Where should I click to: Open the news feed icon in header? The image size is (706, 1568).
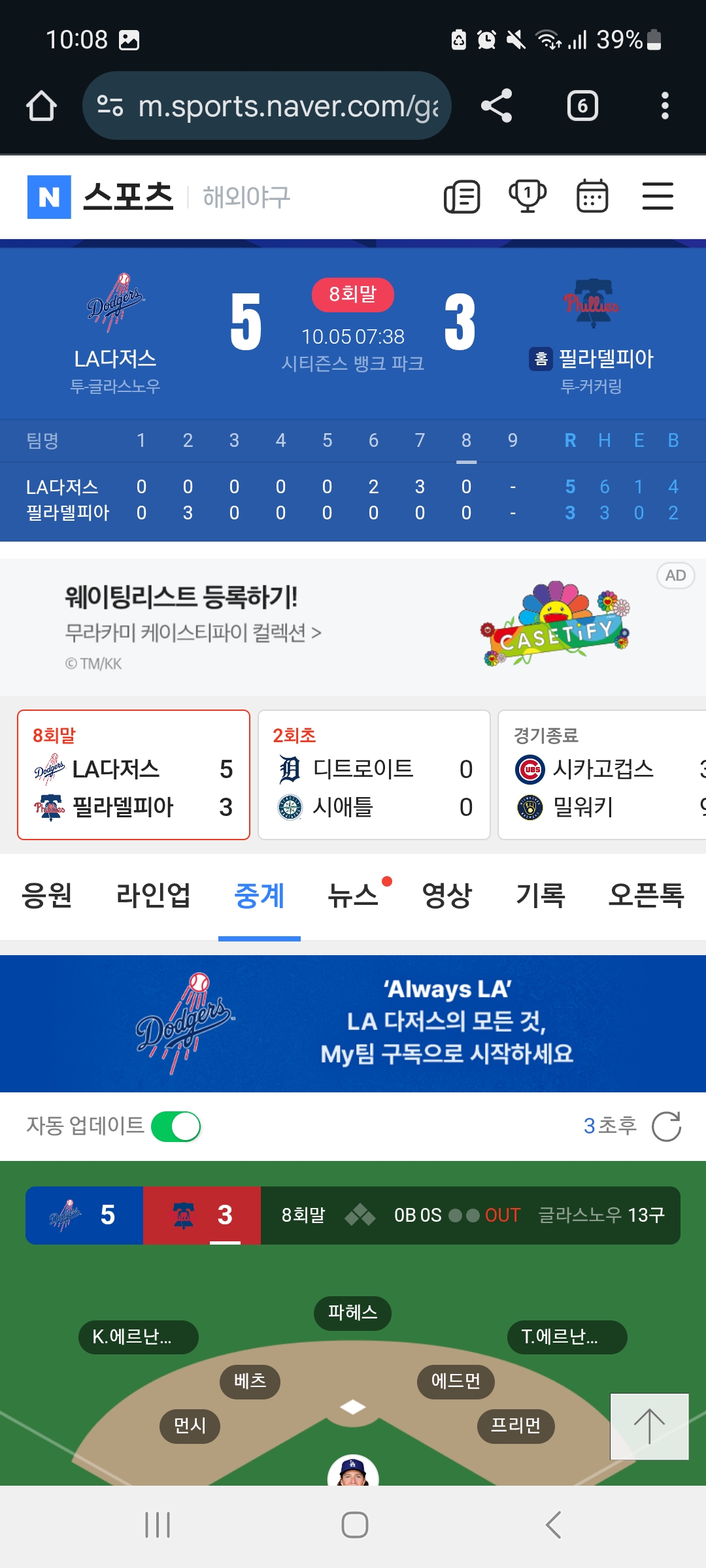[x=462, y=197]
